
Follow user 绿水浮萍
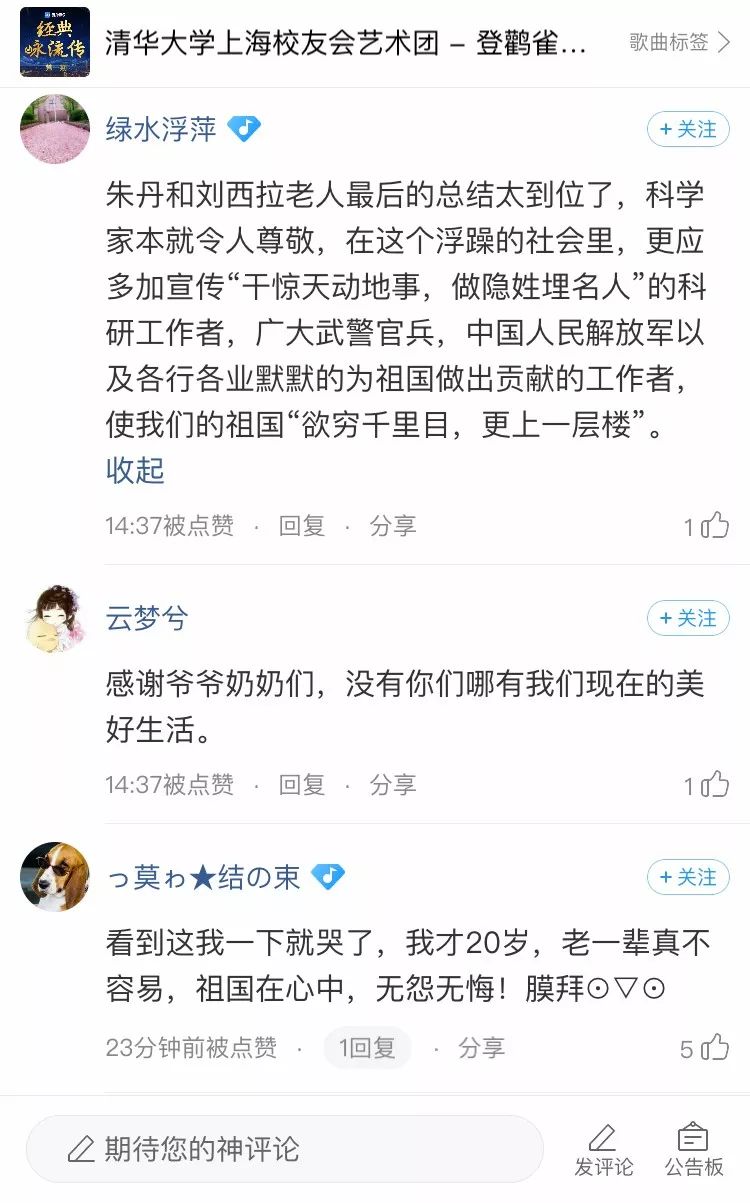point(688,130)
